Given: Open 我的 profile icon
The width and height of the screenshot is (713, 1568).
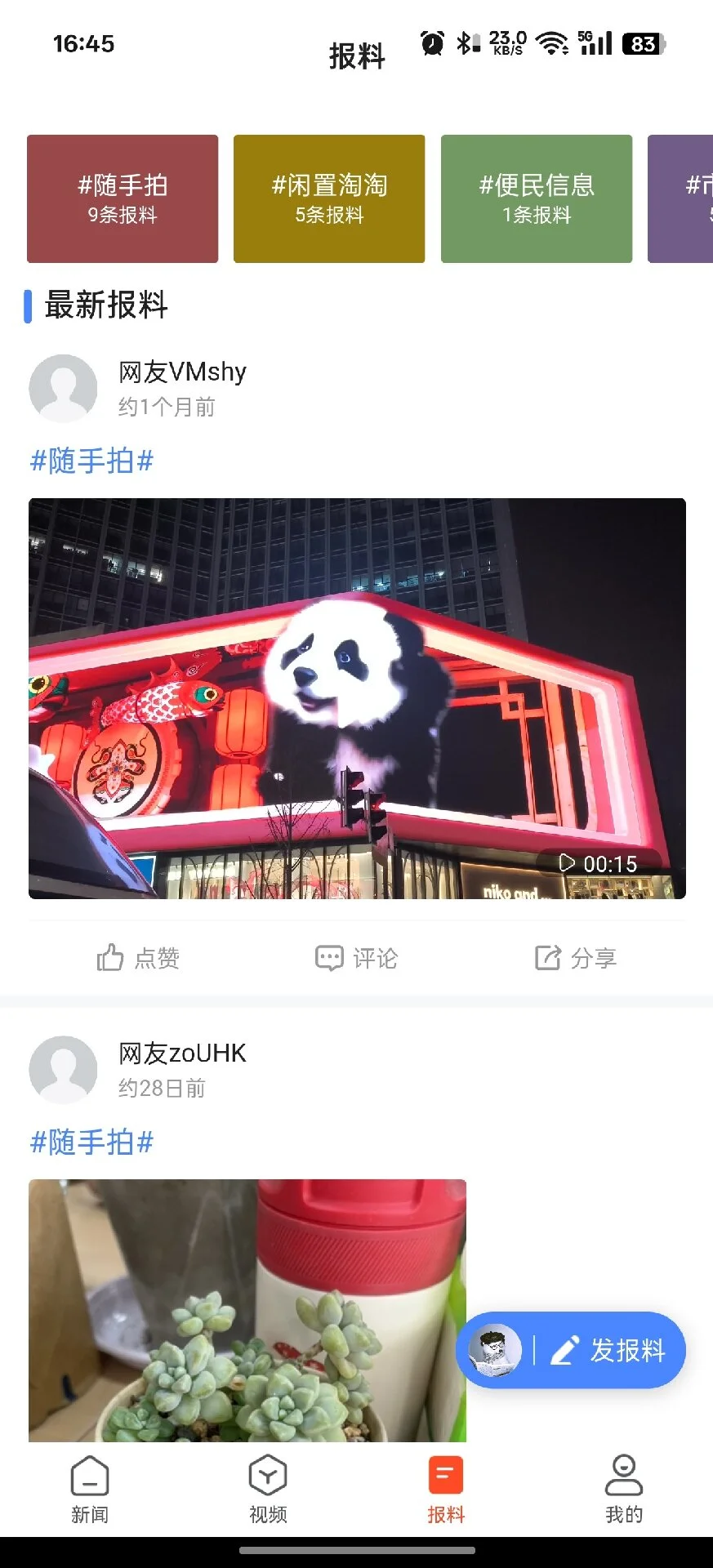Looking at the screenshot, I should point(623,1475).
